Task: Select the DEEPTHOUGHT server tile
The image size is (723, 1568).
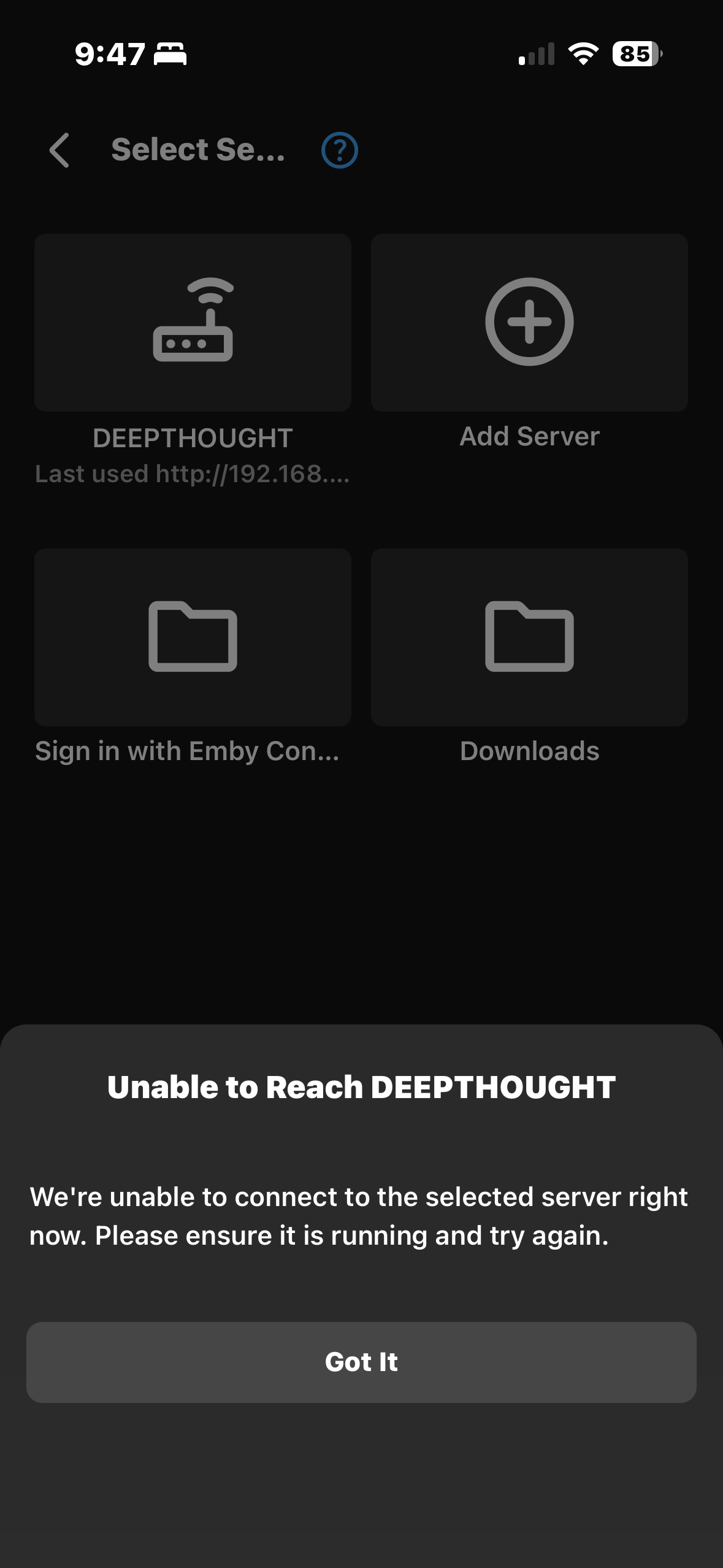Action: pos(193,323)
